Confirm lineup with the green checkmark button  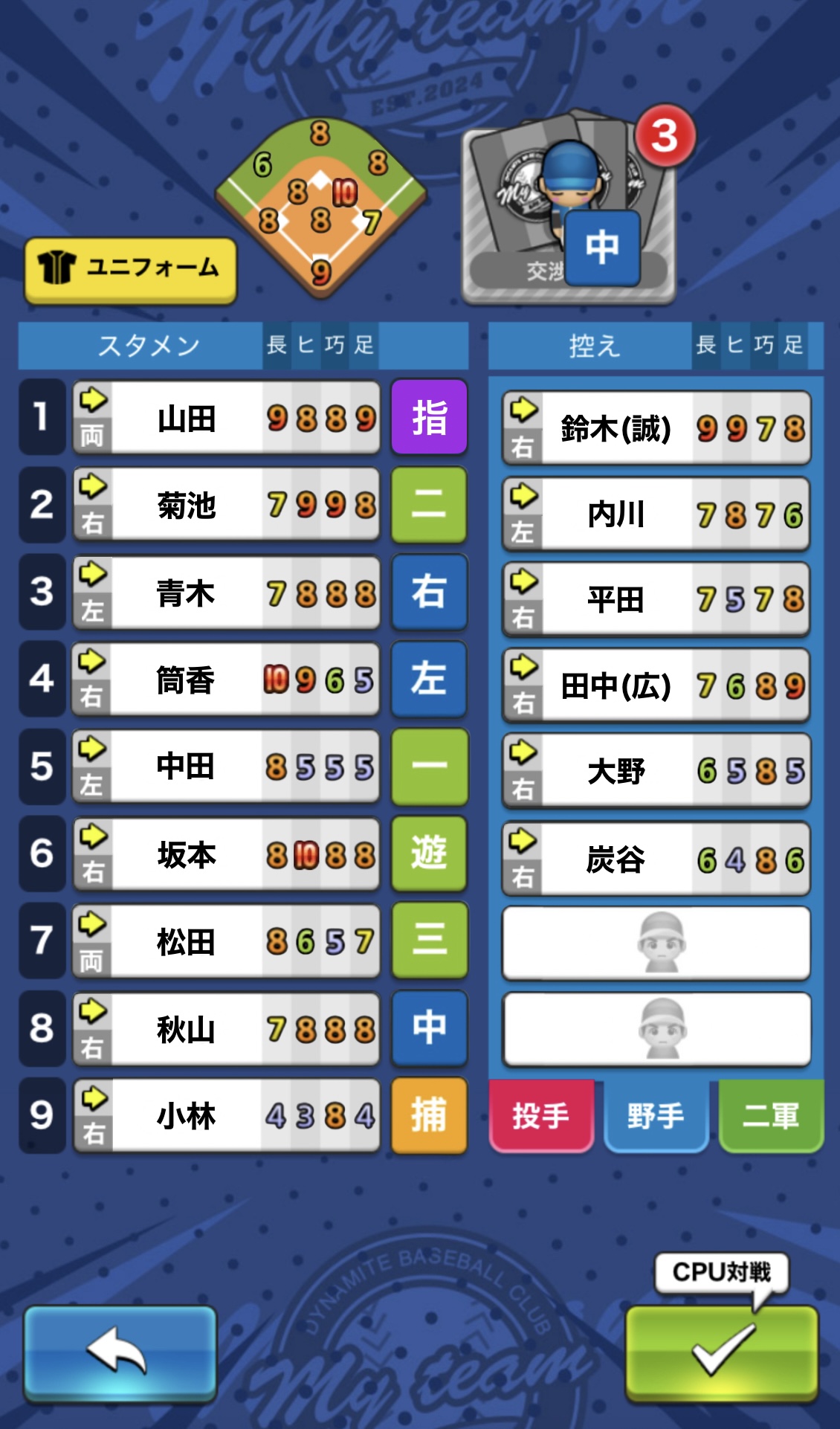click(x=722, y=1353)
